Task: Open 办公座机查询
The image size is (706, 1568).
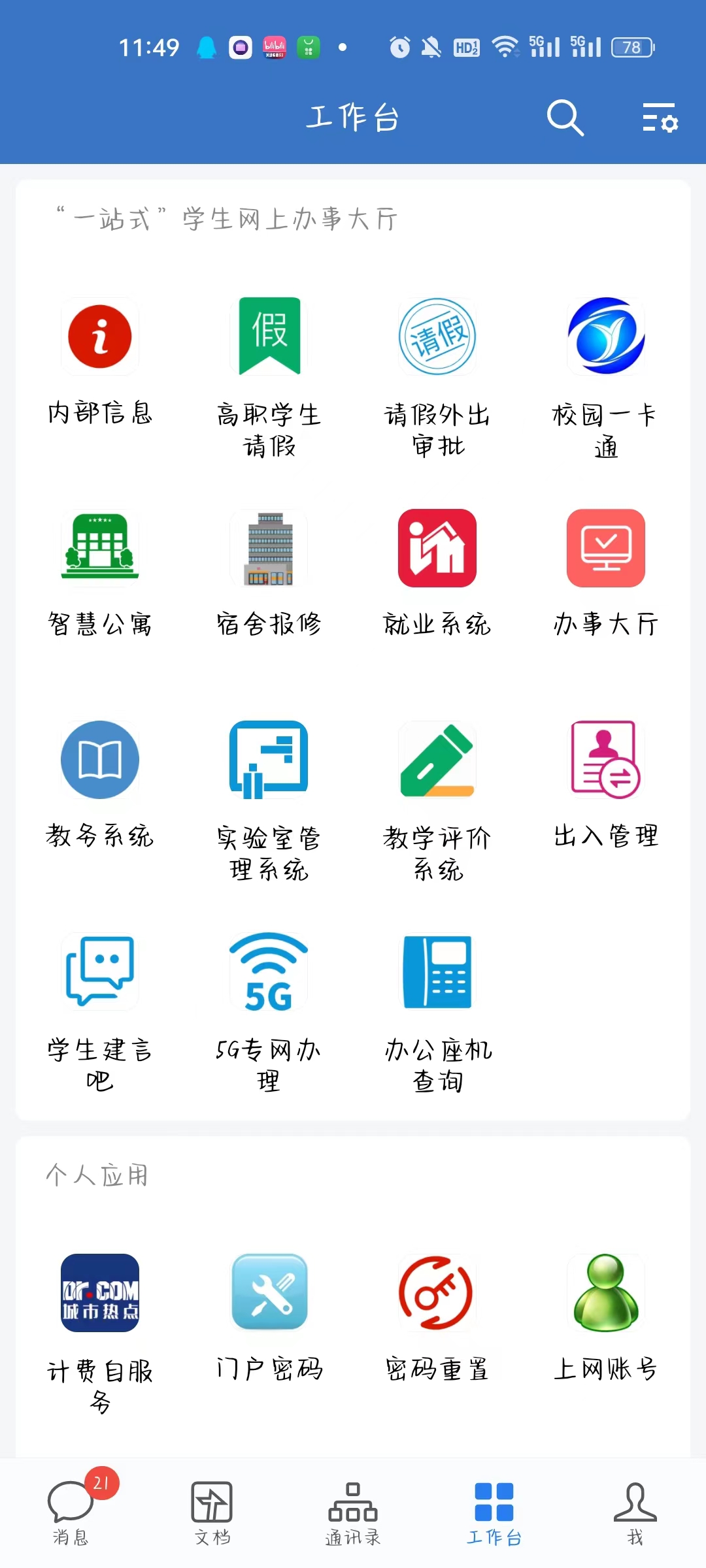Action: (x=437, y=972)
